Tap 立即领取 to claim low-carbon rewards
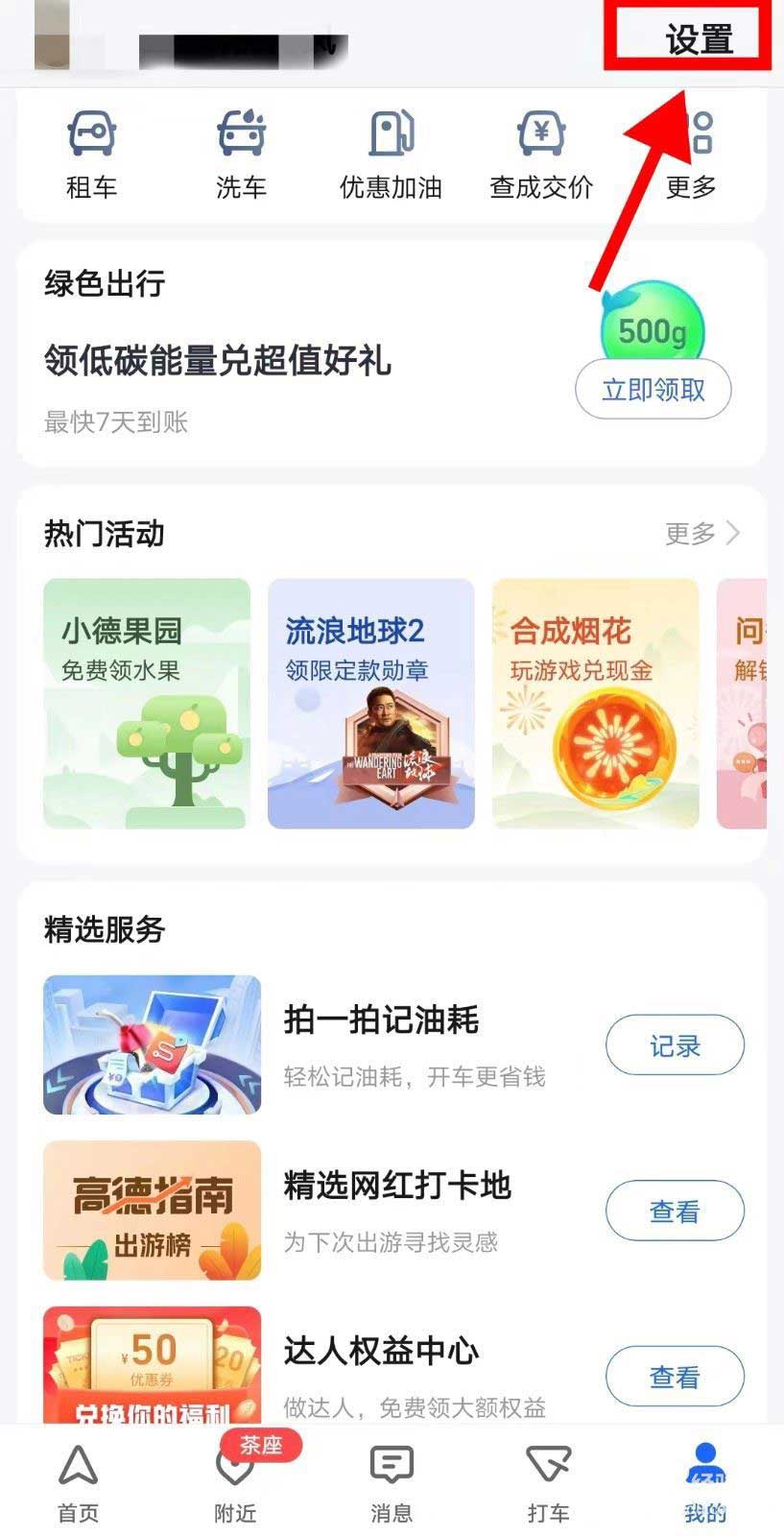Image resolution: width=784 pixels, height=1536 pixels. pos(653,390)
